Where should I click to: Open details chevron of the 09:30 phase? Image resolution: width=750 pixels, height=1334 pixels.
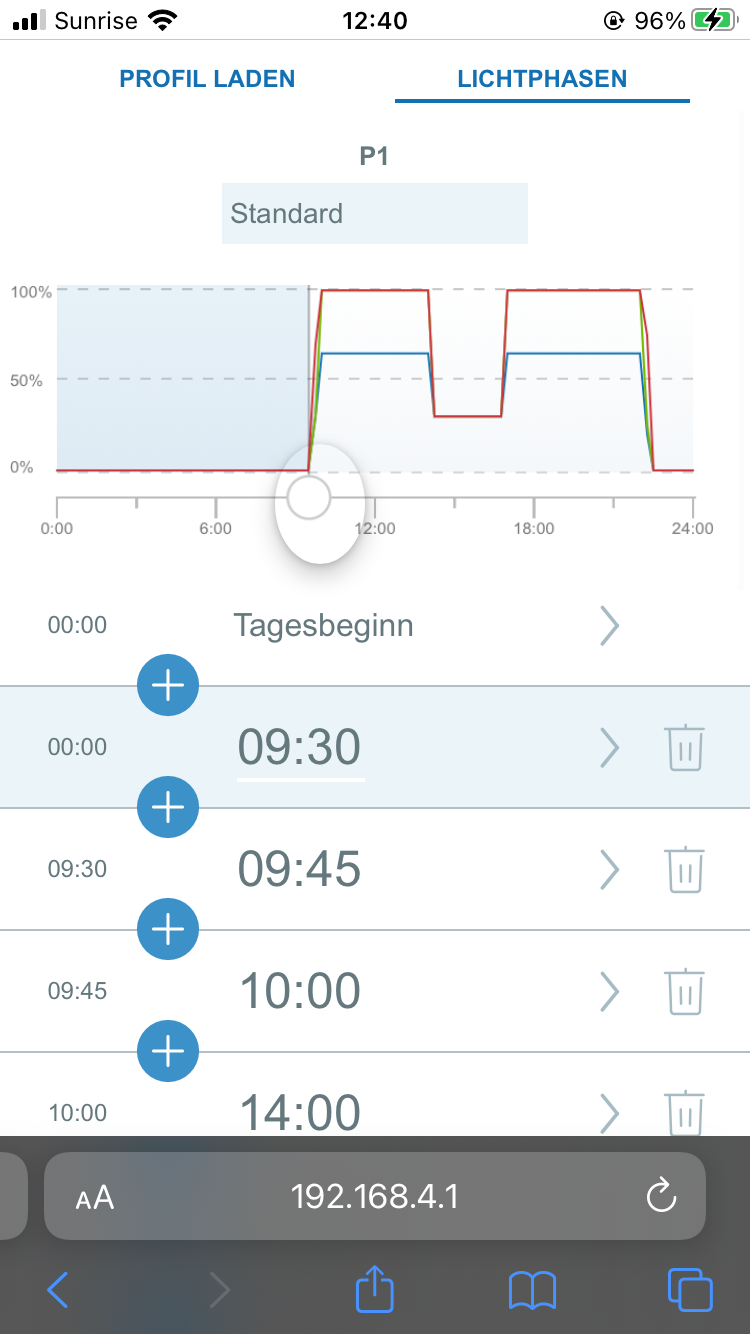pyautogui.click(x=610, y=748)
